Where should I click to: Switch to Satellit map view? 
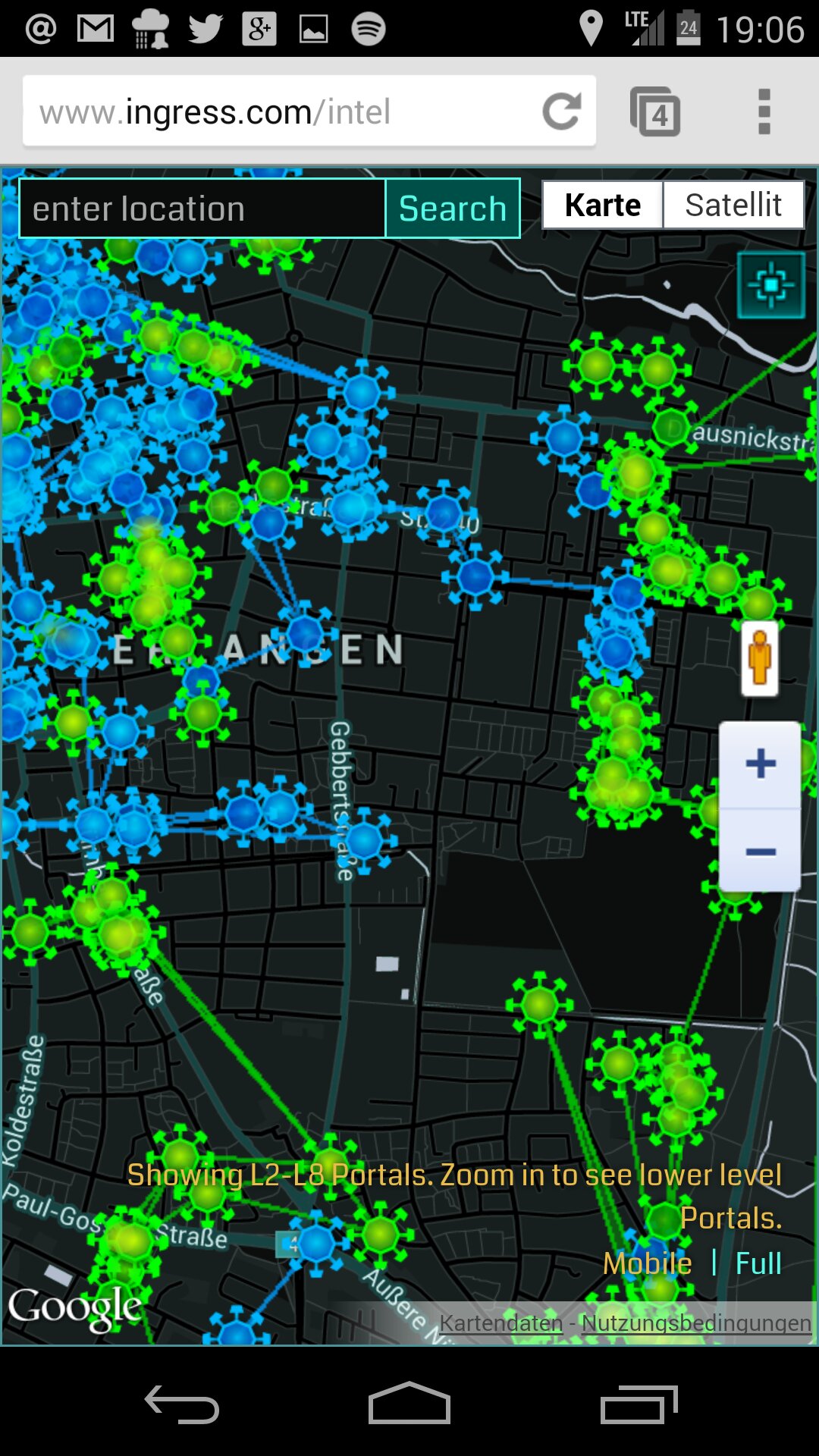pyautogui.click(x=733, y=205)
